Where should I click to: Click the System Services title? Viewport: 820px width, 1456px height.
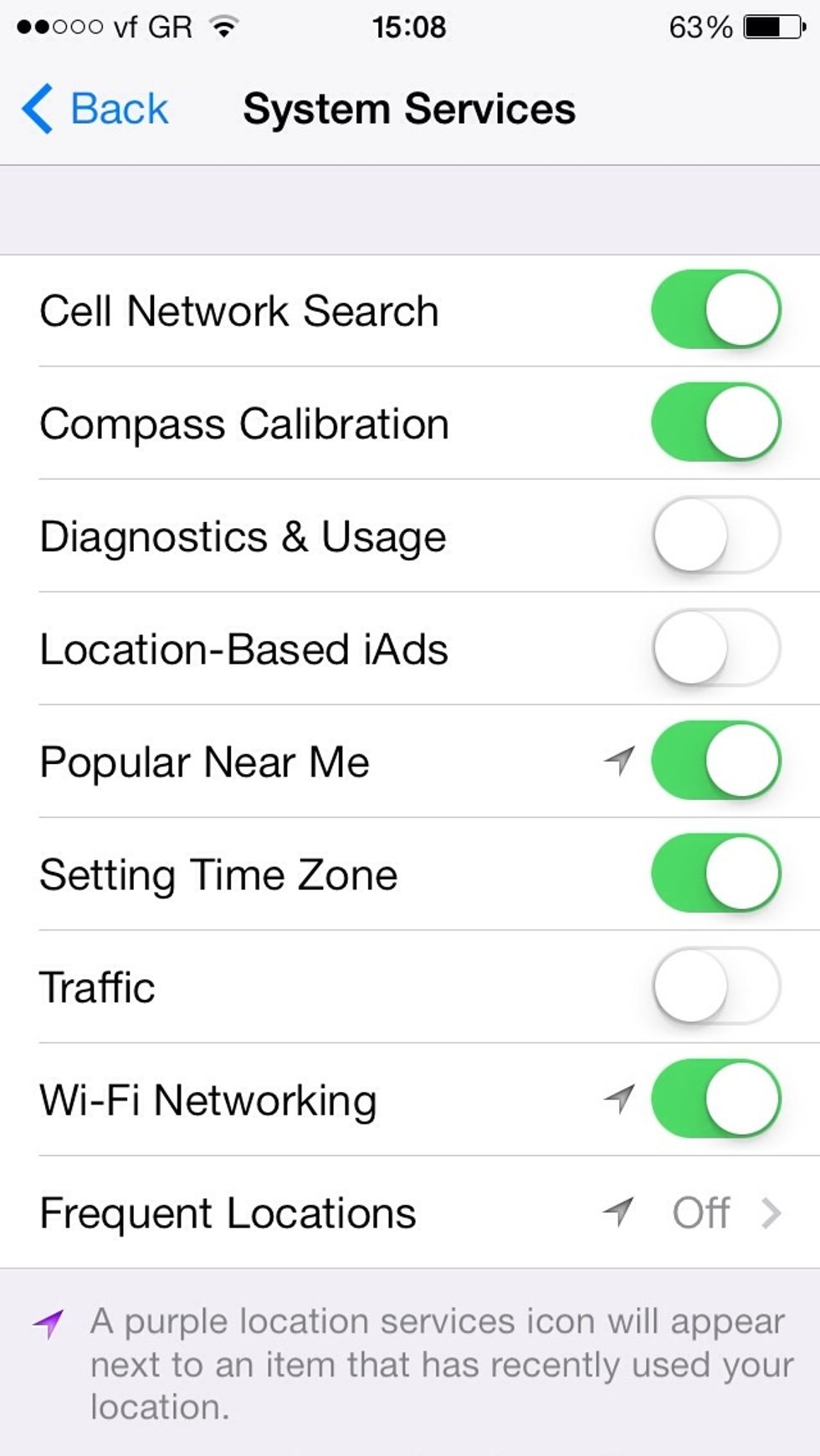(408, 107)
